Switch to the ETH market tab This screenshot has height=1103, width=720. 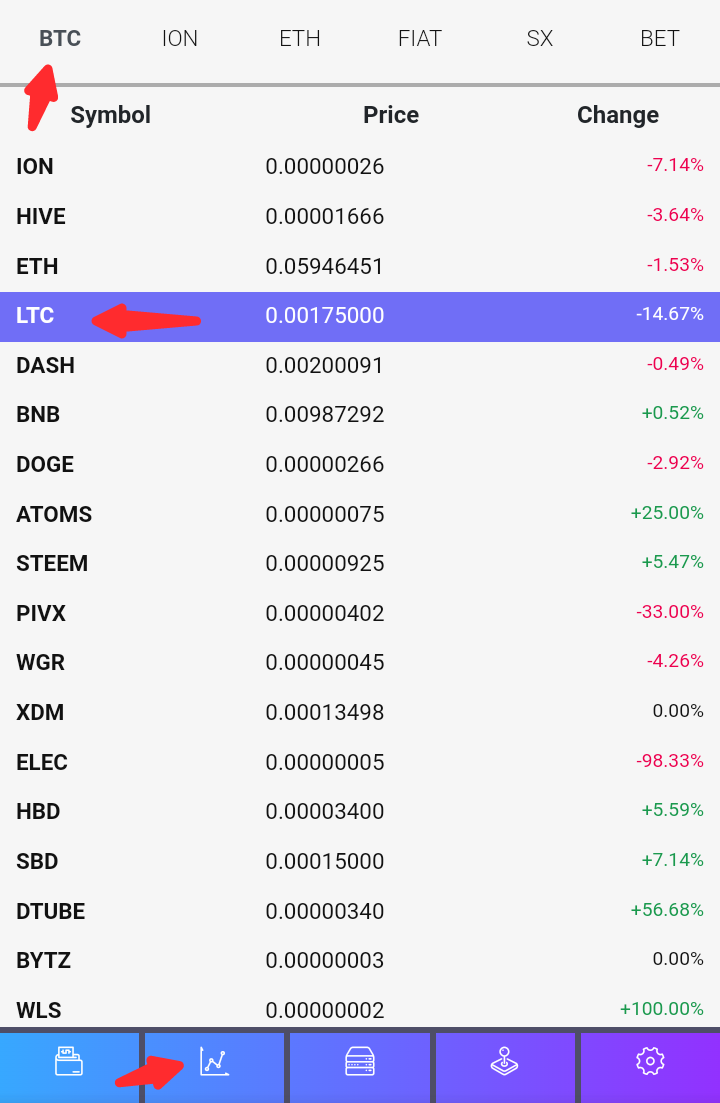coord(300,39)
